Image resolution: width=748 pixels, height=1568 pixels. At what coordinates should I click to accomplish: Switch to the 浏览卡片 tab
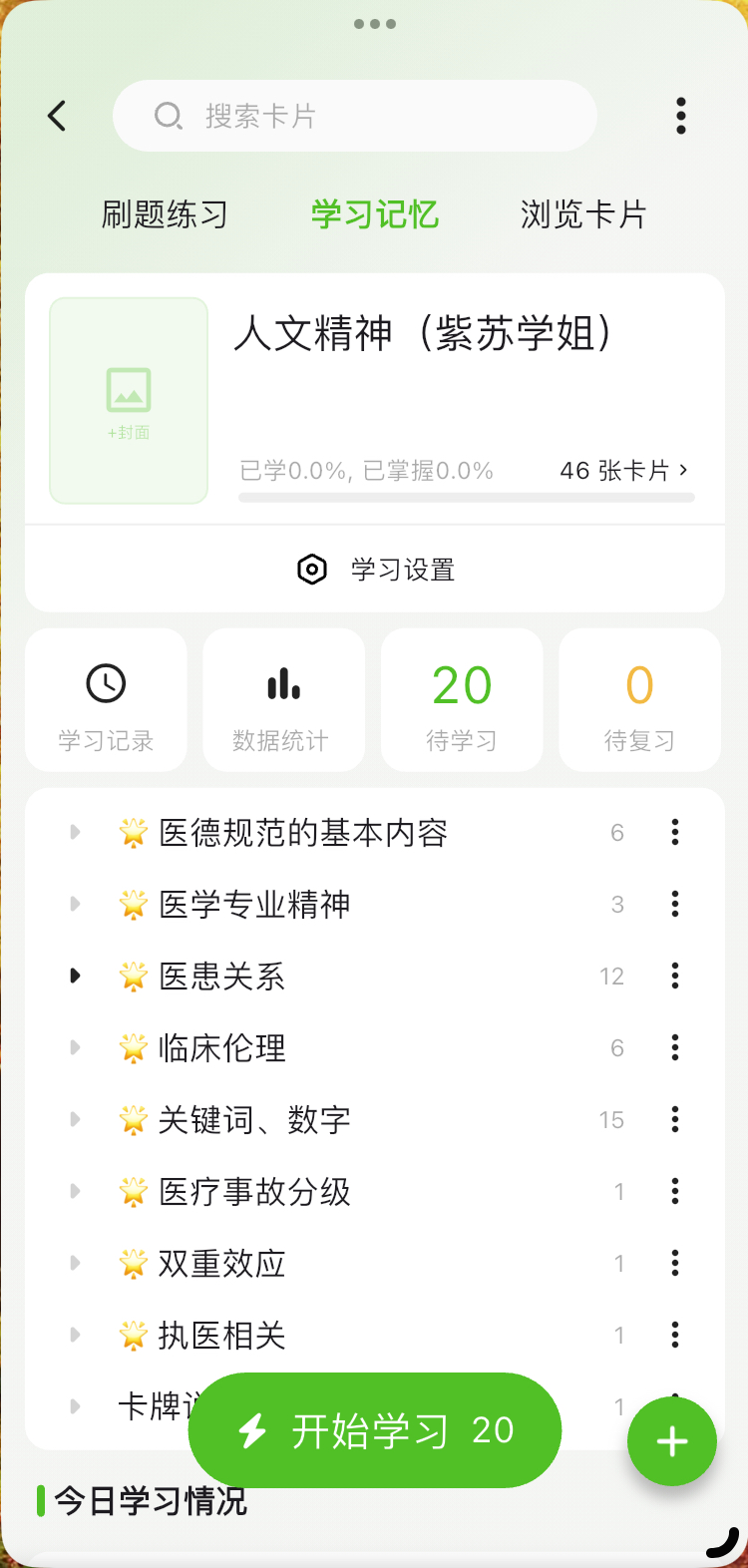tap(583, 214)
